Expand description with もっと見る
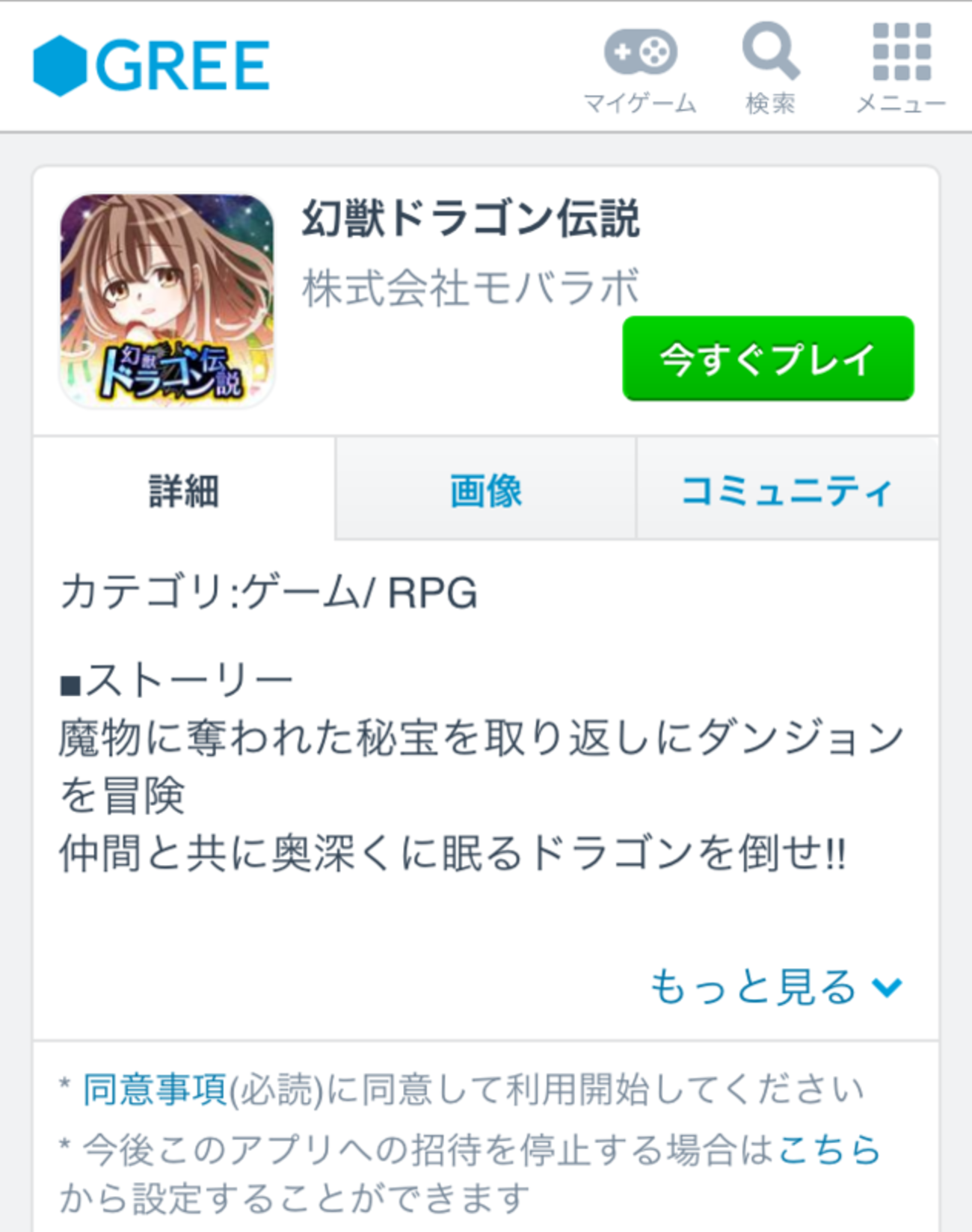972x1232 pixels. pos(775,987)
